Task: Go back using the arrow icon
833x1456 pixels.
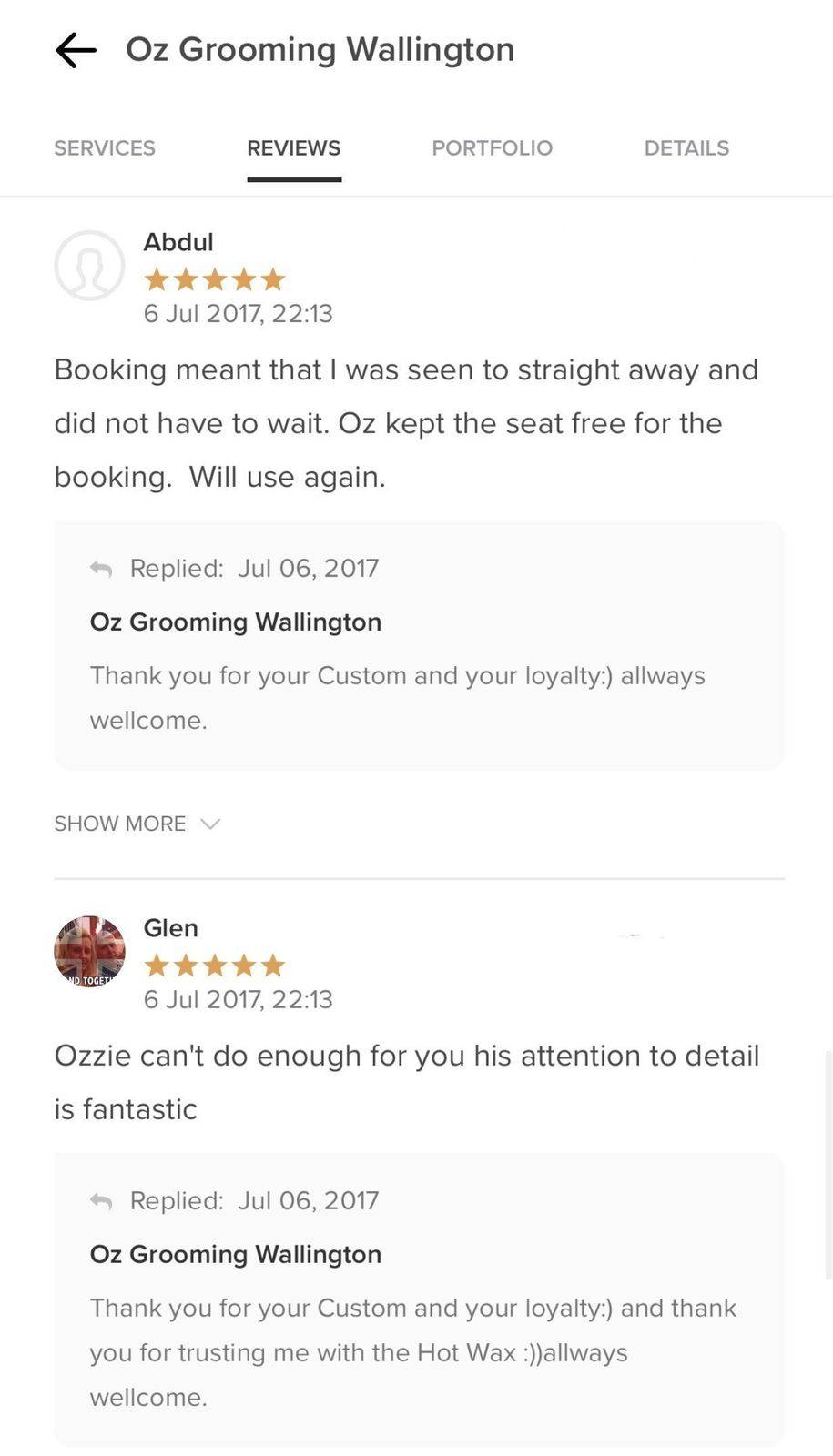Action: tap(76, 50)
